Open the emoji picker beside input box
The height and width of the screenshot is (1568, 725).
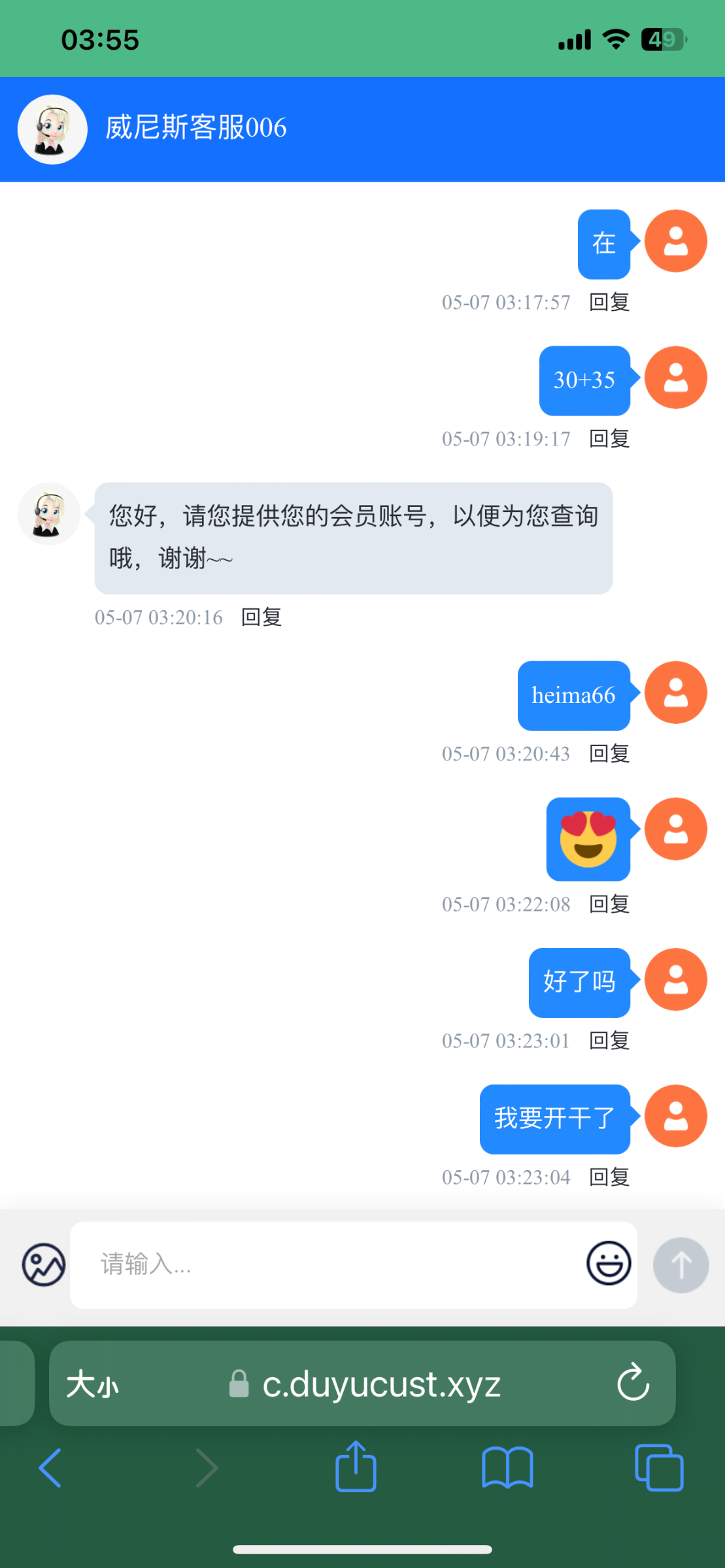(x=607, y=1264)
